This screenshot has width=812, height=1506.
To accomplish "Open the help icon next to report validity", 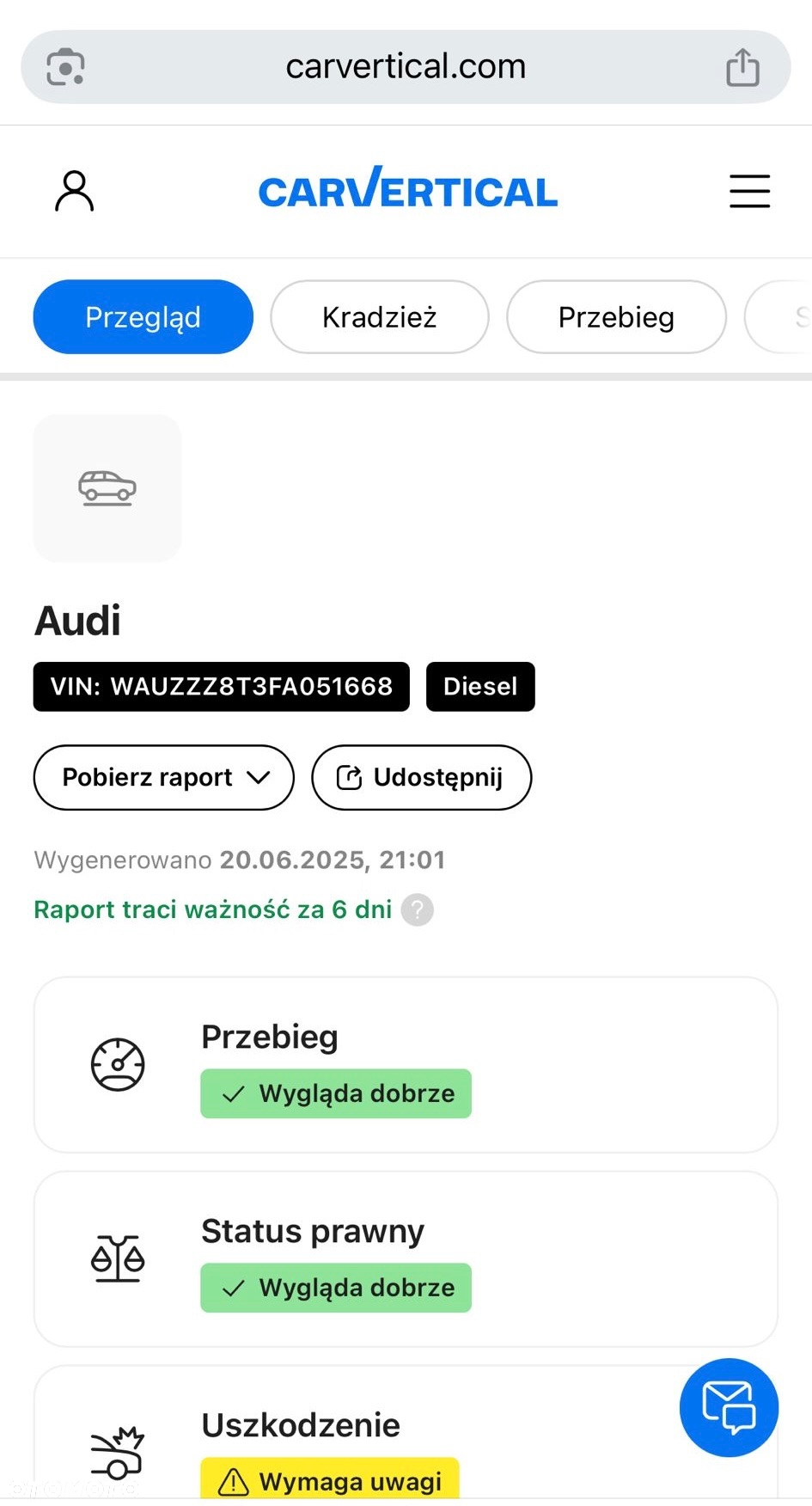I will pyautogui.click(x=418, y=909).
